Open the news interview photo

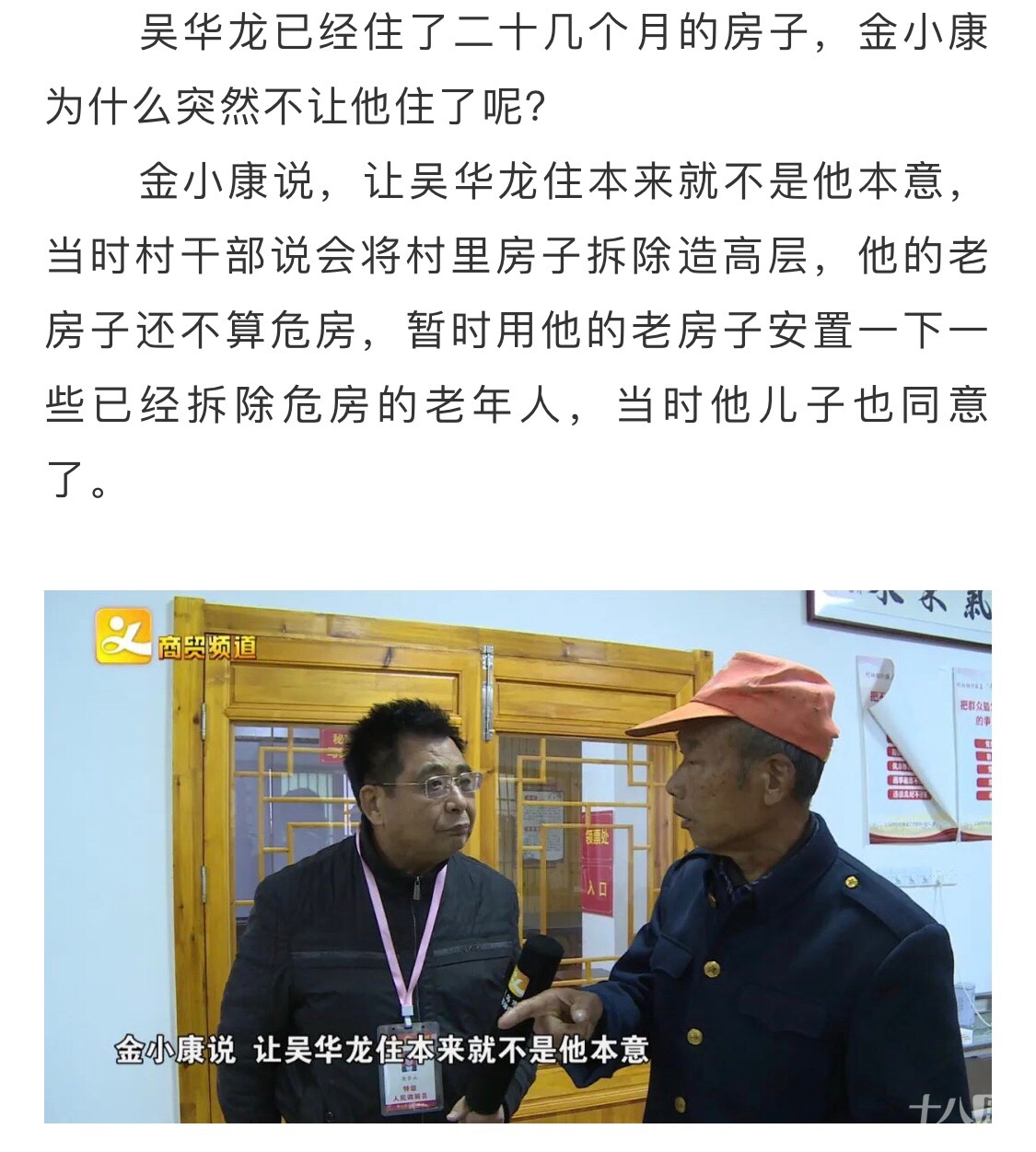pos(518,856)
